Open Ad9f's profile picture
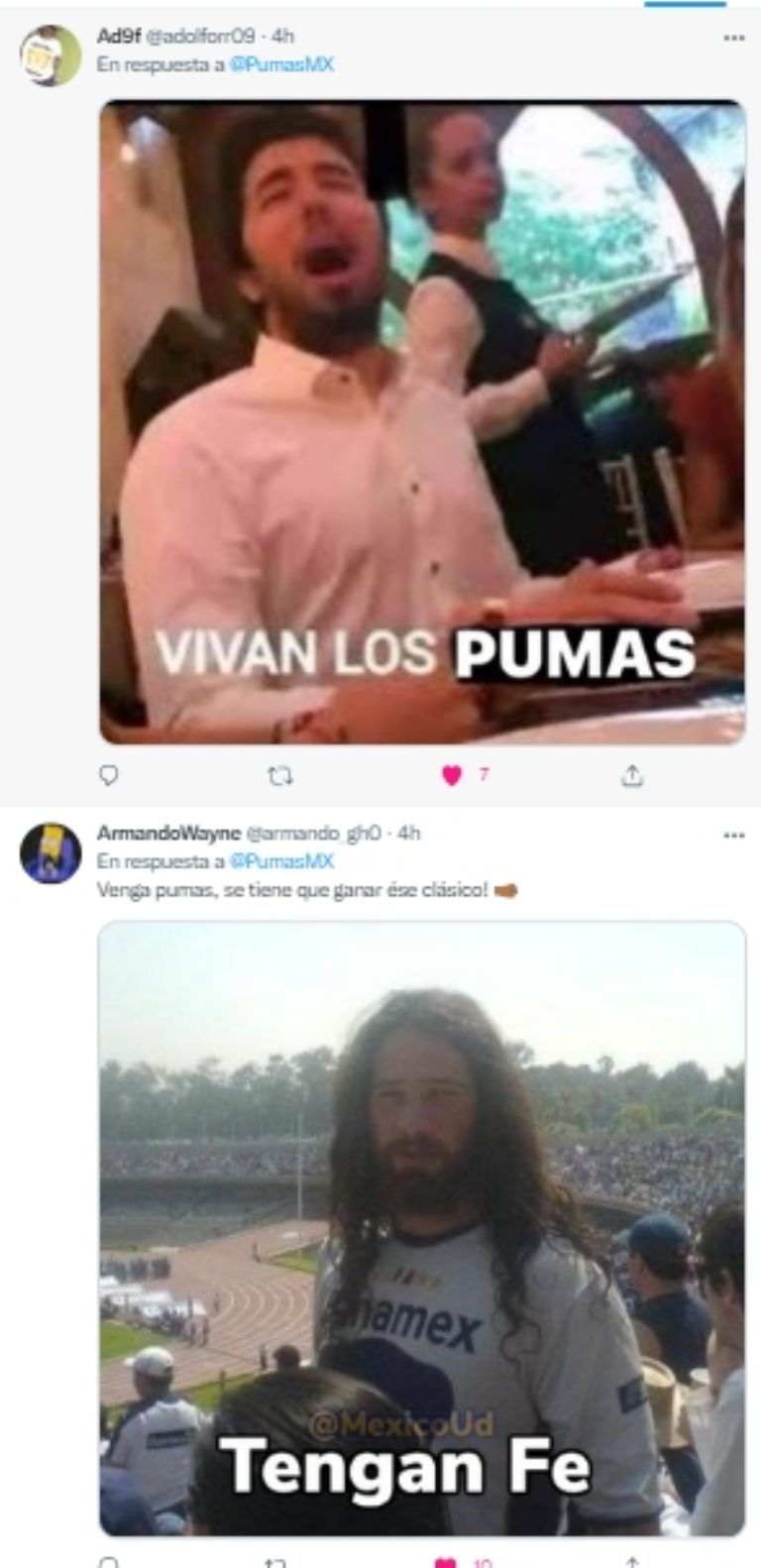Image resolution: width=761 pixels, height=1568 pixels. point(51,56)
